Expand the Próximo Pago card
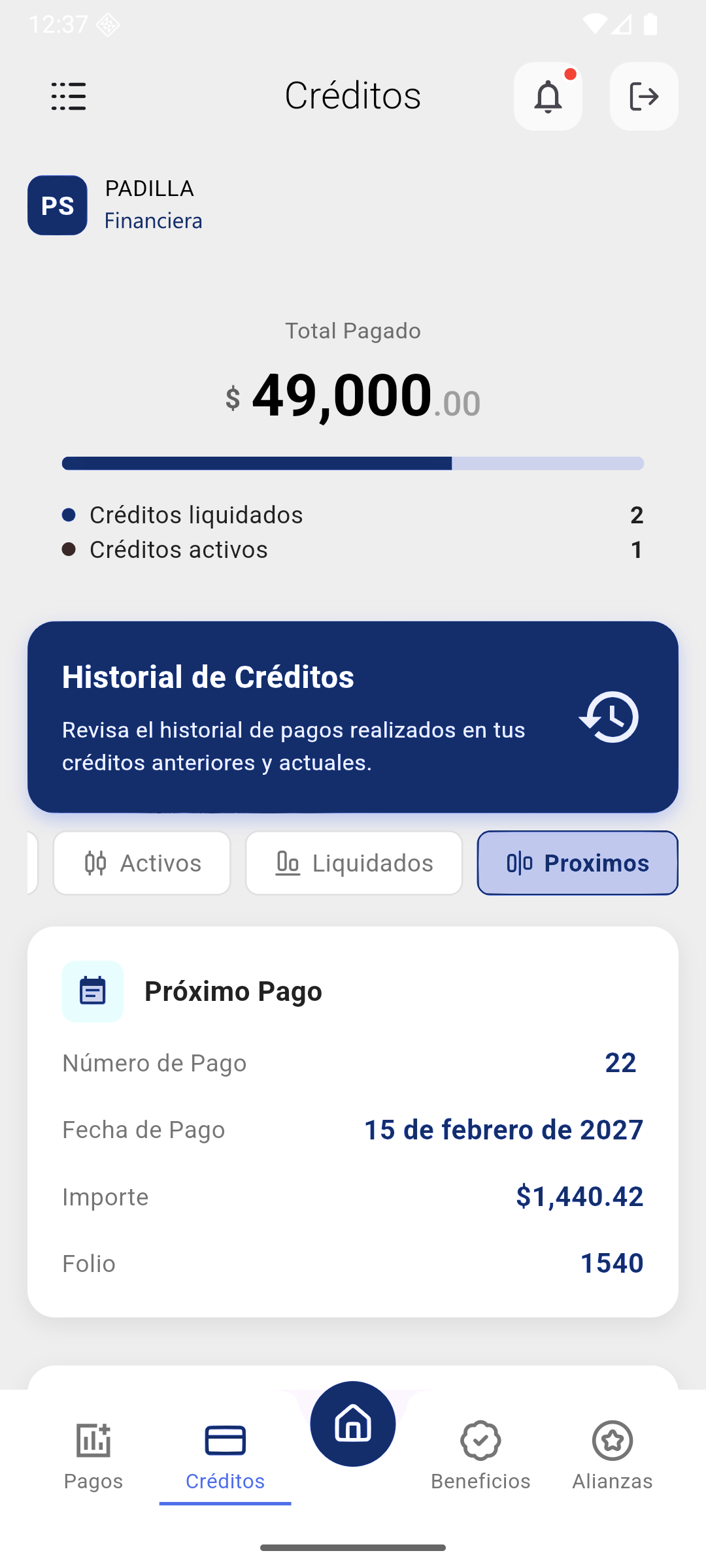Viewport: 706px width, 1568px height. point(352,1111)
